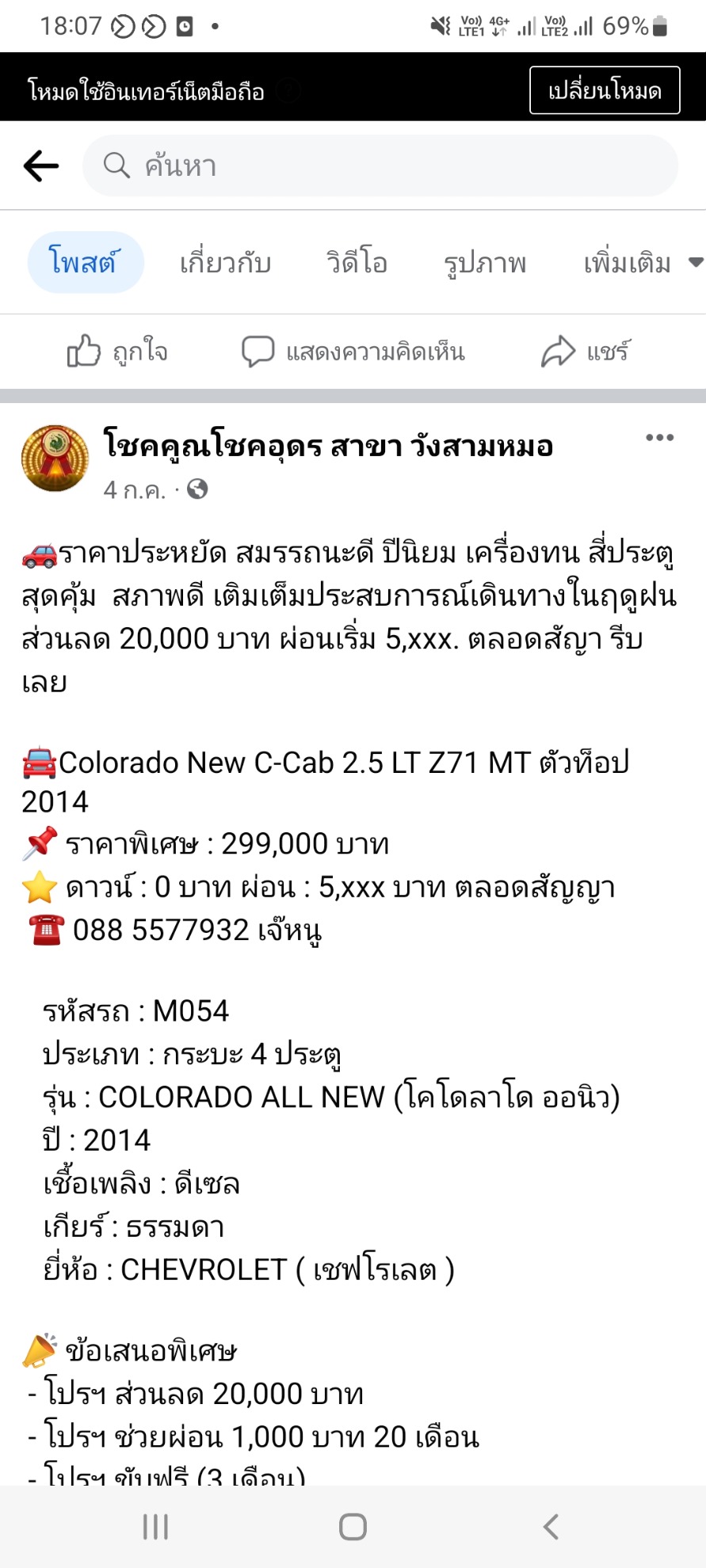Open the post's three-dot options menu
The height and width of the screenshot is (1568, 706).
click(x=659, y=437)
